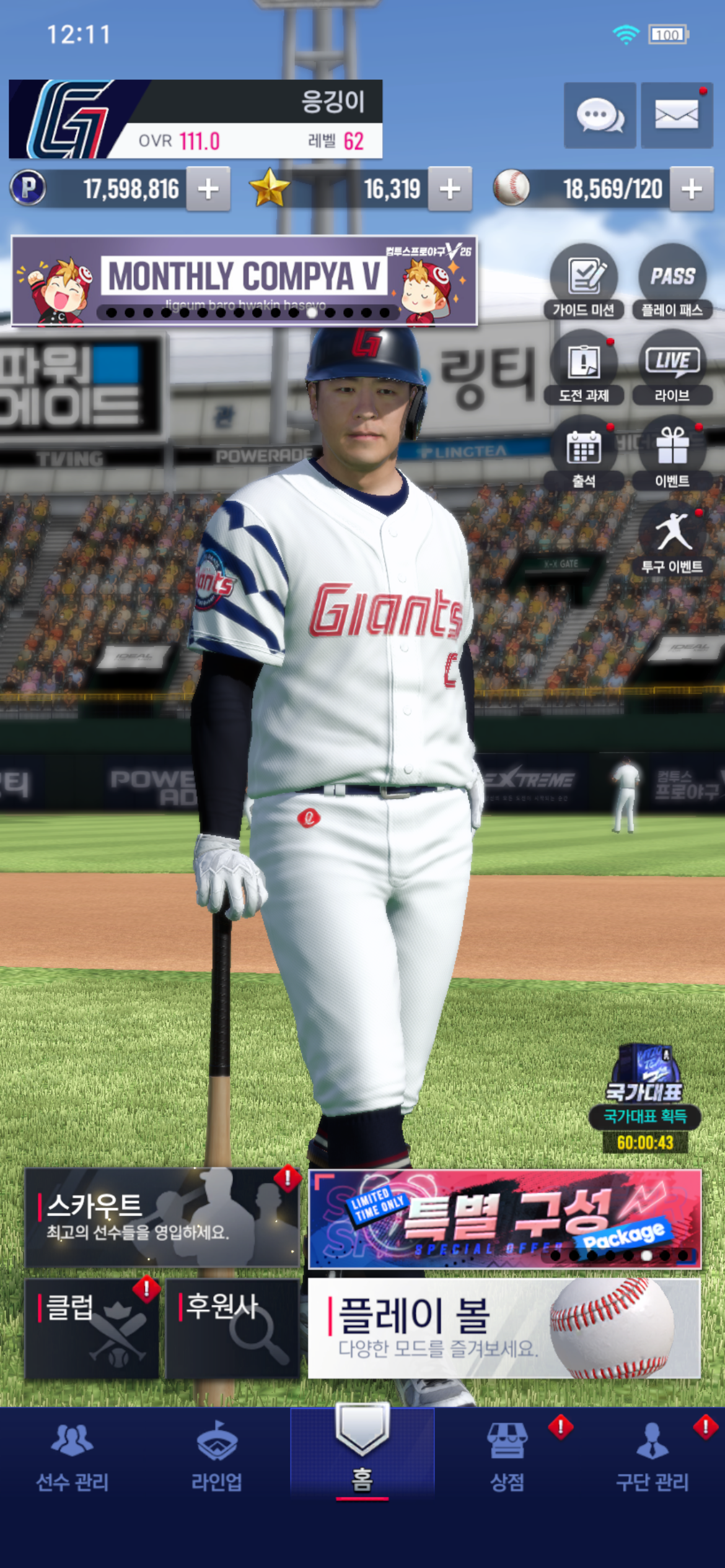Image resolution: width=725 pixels, height=1568 pixels.
Task: Open 플레이 패스 PASS
Action: pos(672,282)
